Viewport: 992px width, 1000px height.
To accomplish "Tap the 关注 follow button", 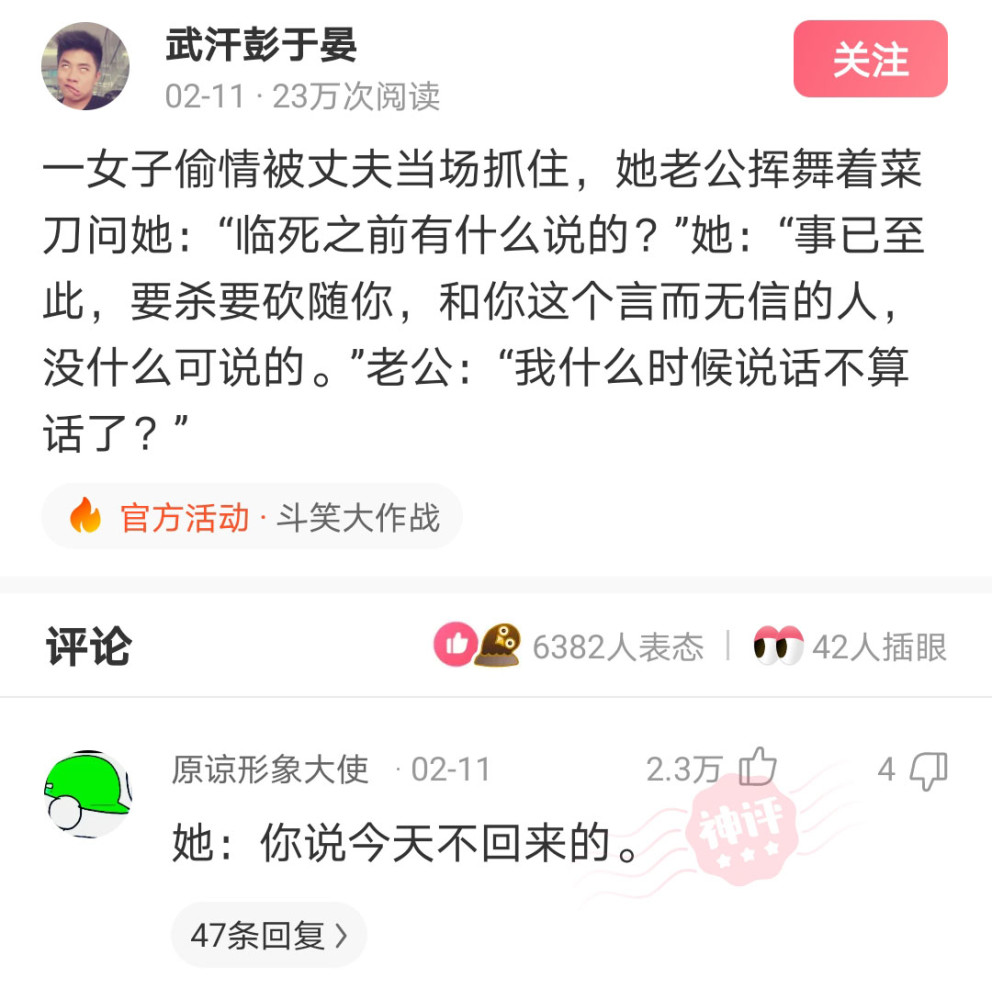I will click(x=870, y=60).
